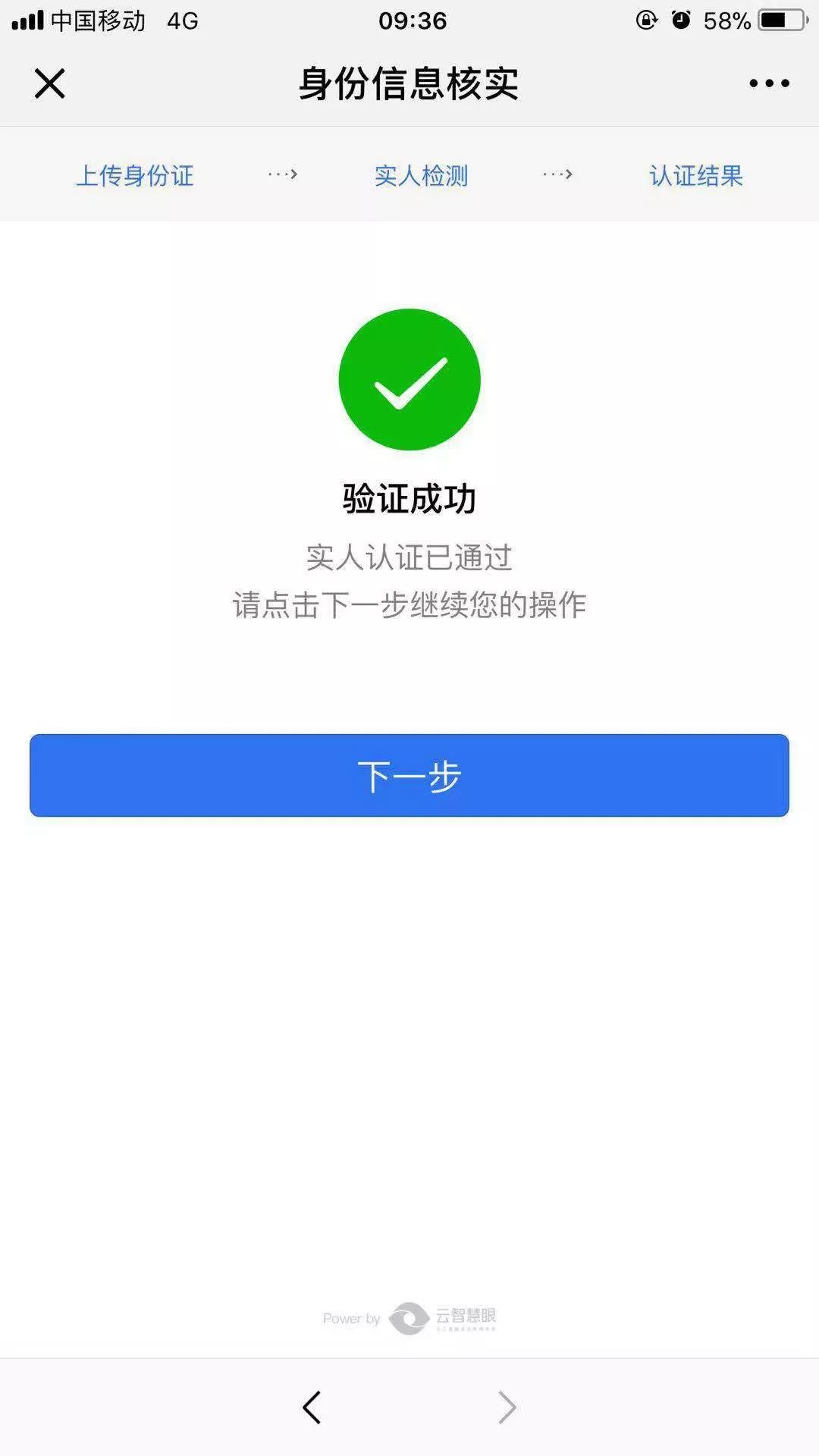Tap the 身份信息核实 title text
This screenshot has width=819, height=1456.
[409, 84]
